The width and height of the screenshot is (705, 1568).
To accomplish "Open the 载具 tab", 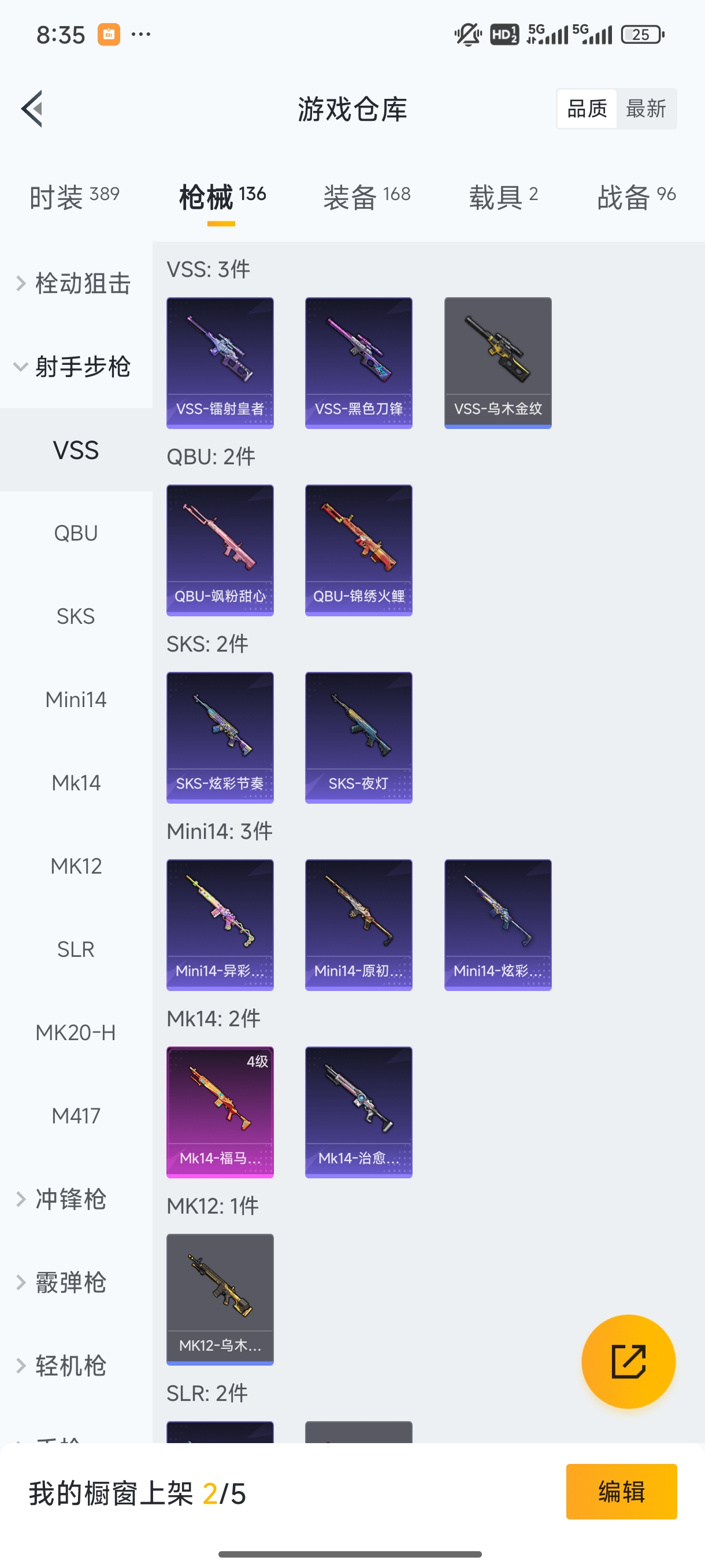I will [x=502, y=197].
